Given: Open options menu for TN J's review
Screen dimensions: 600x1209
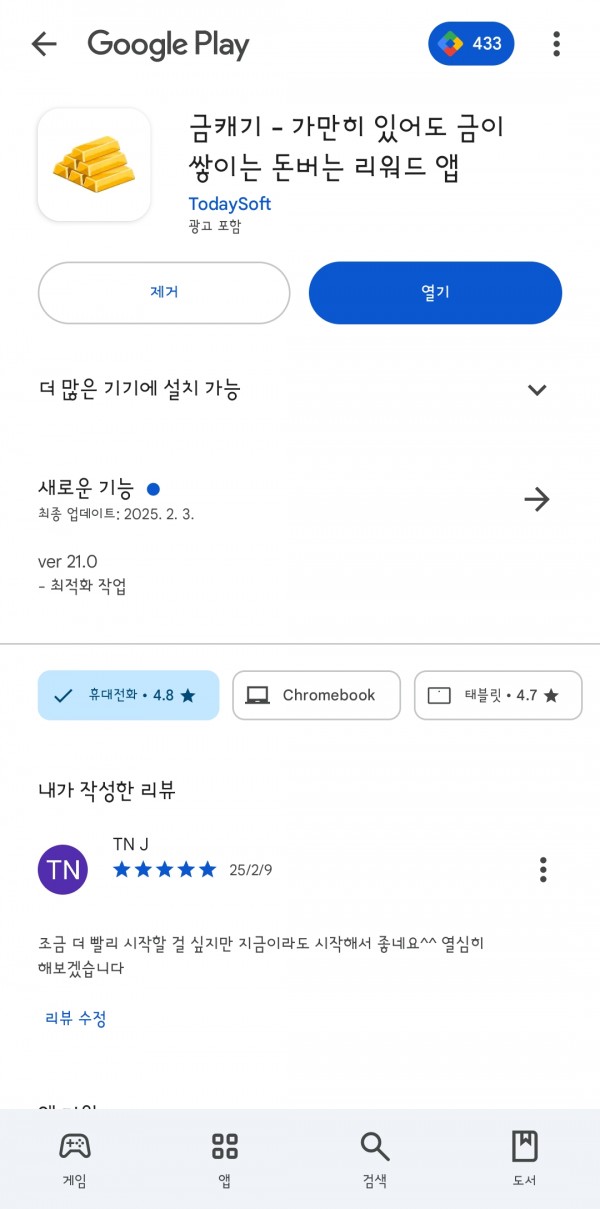Looking at the screenshot, I should click(x=543, y=869).
